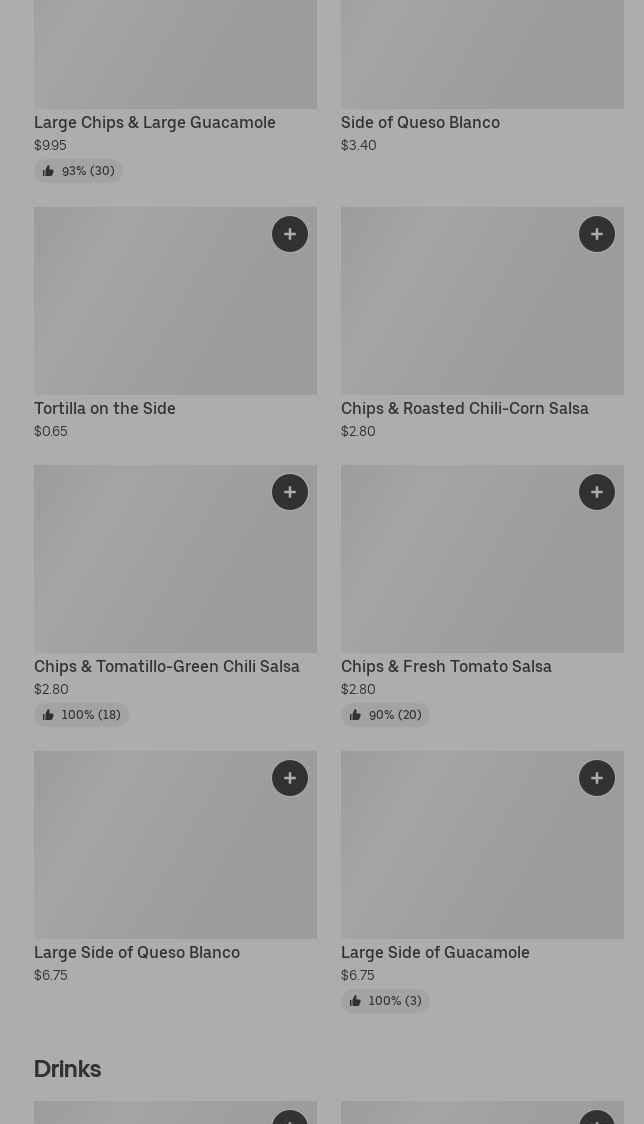Add Chips & Roasted Chili-Corn Salsa to cart
Screen dimensions: 644x1124
pos(597,234)
